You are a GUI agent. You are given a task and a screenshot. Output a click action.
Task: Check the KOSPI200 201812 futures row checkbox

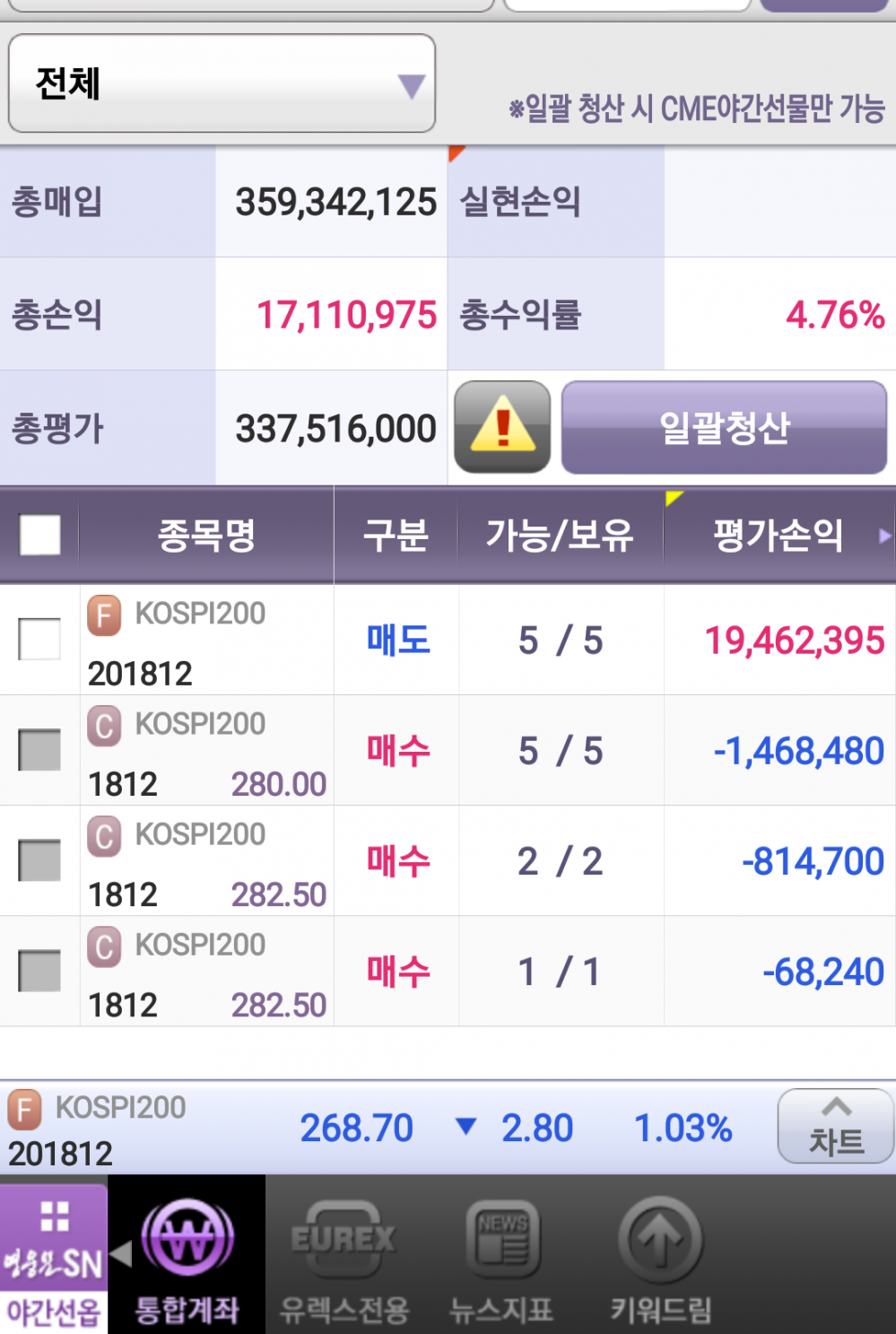(x=39, y=640)
